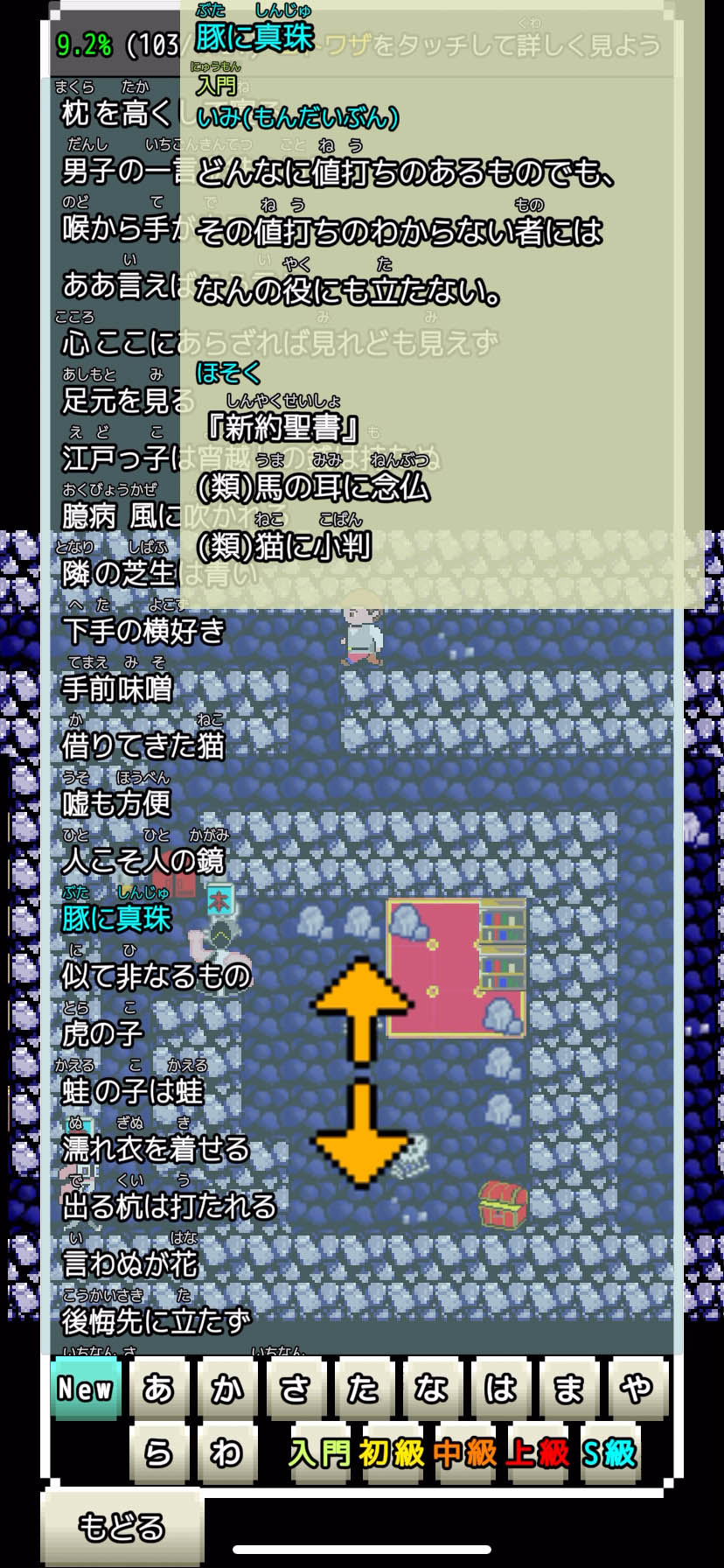Image resolution: width=724 pixels, height=1568 pixels.
Task: Tap the もどる back button
Action: (x=122, y=1527)
